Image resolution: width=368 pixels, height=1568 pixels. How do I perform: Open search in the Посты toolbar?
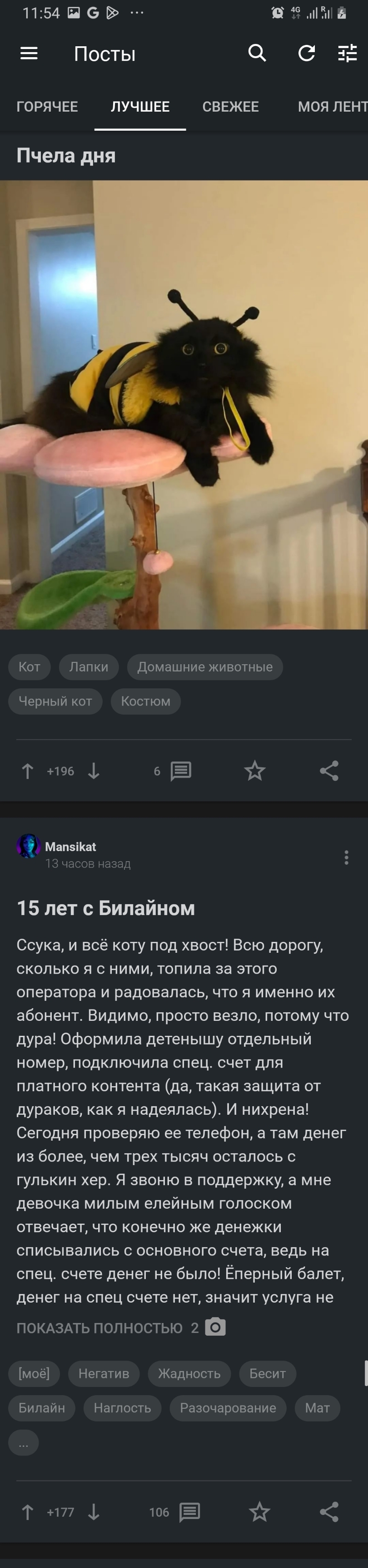(x=257, y=54)
